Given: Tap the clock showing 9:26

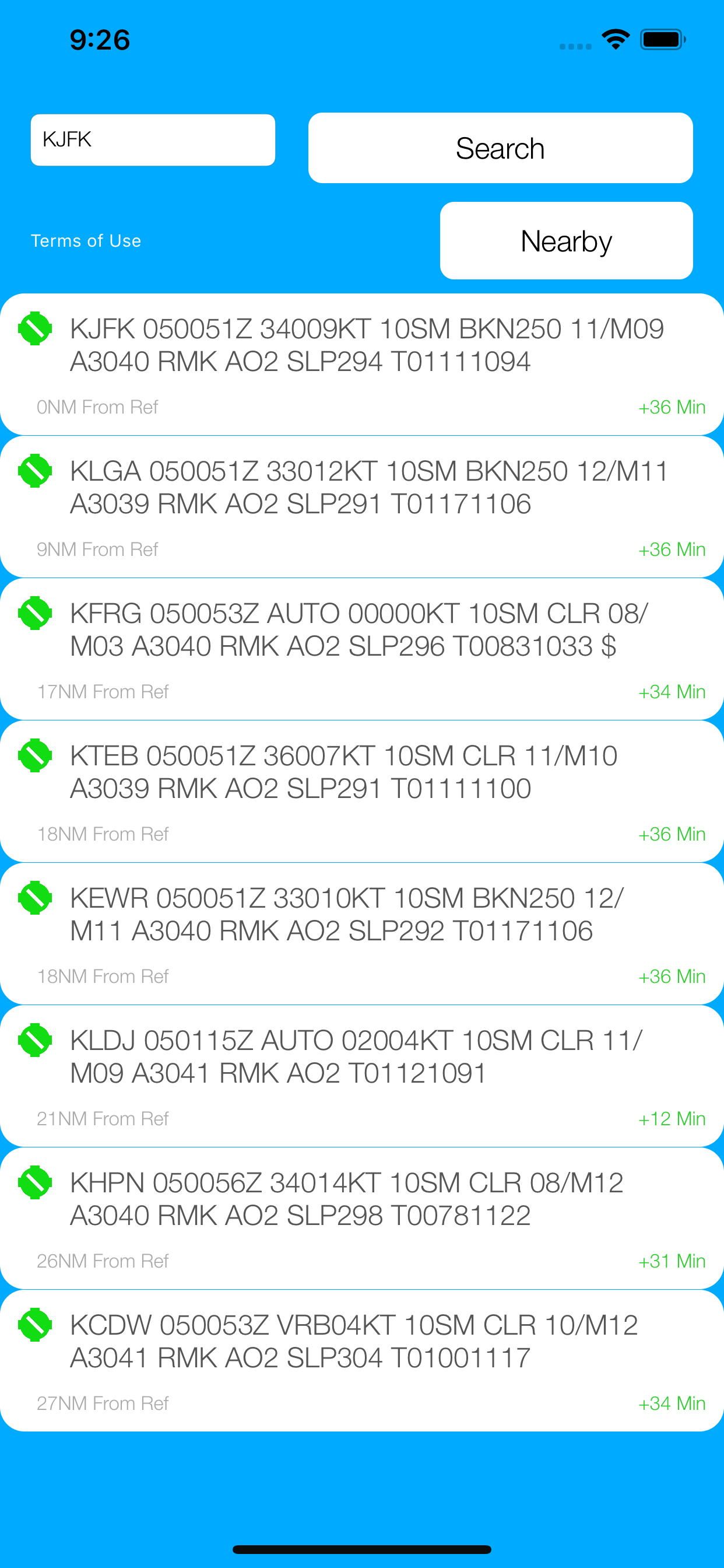Looking at the screenshot, I should 100,39.
